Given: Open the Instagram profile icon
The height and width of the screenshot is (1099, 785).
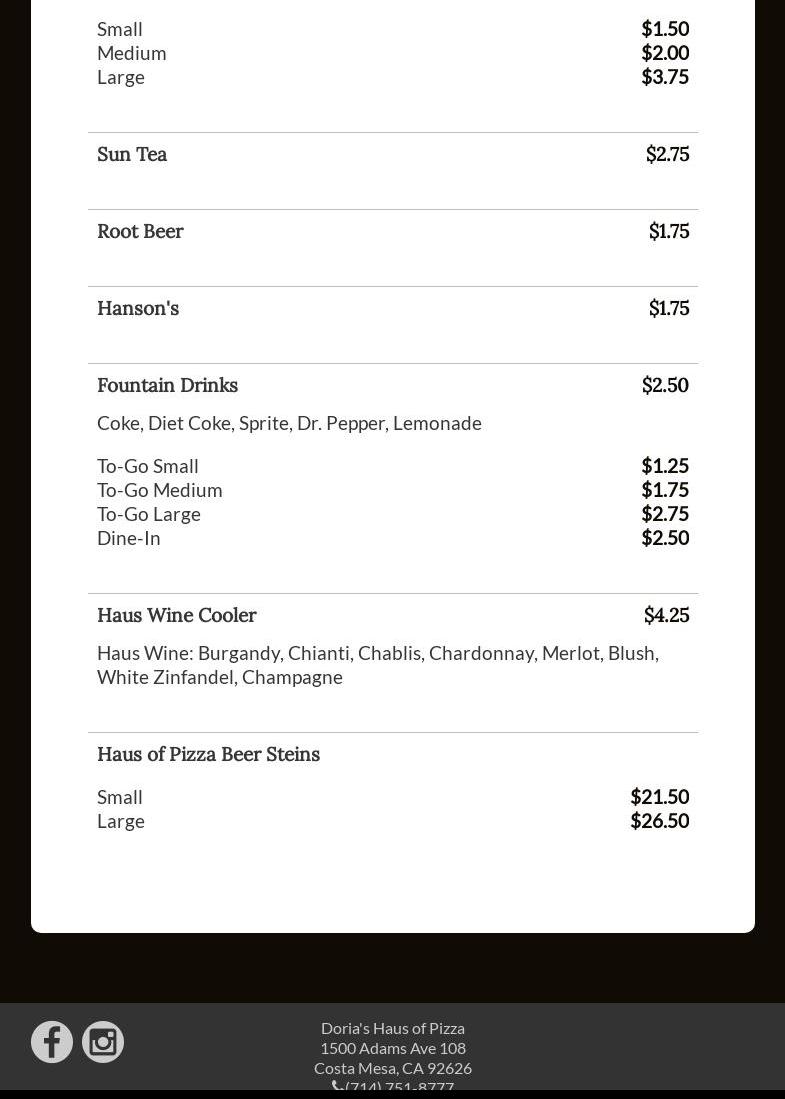Looking at the screenshot, I should pos(103,1042).
